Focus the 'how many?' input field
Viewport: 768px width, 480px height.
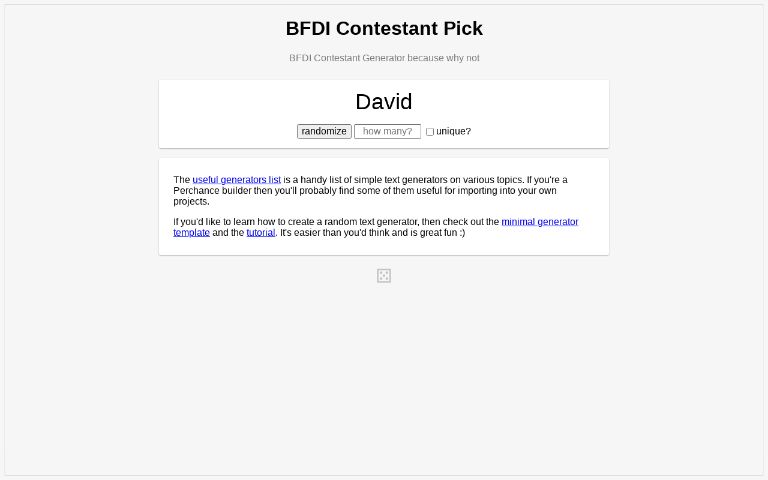pos(387,131)
